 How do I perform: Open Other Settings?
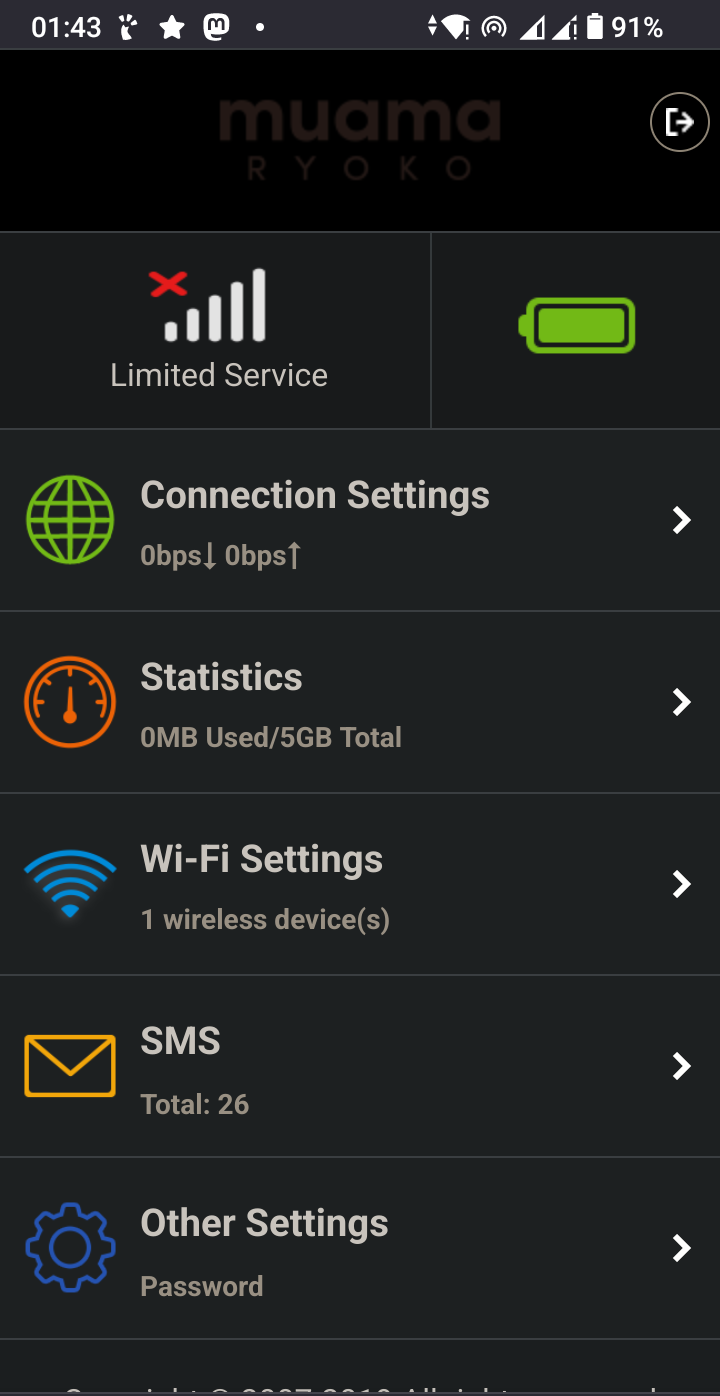pos(360,1249)
